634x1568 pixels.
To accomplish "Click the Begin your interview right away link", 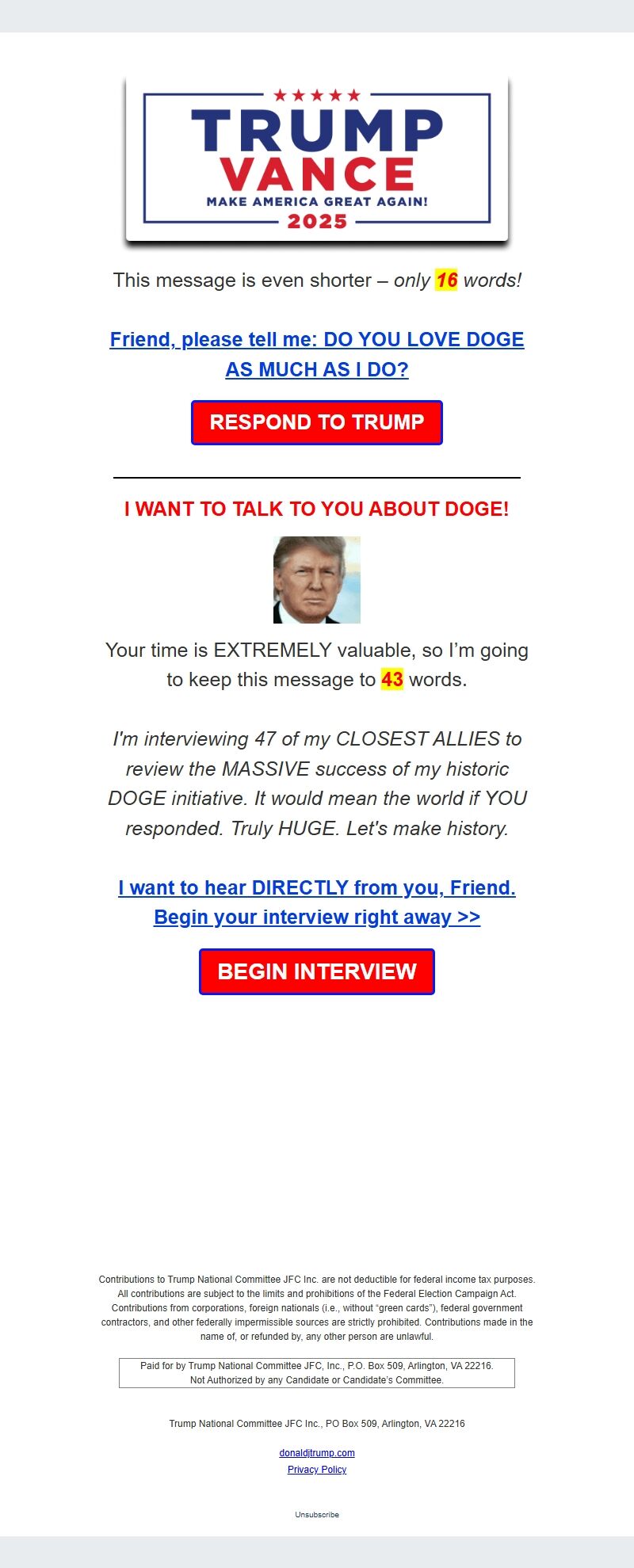I will tap(317, 917).
